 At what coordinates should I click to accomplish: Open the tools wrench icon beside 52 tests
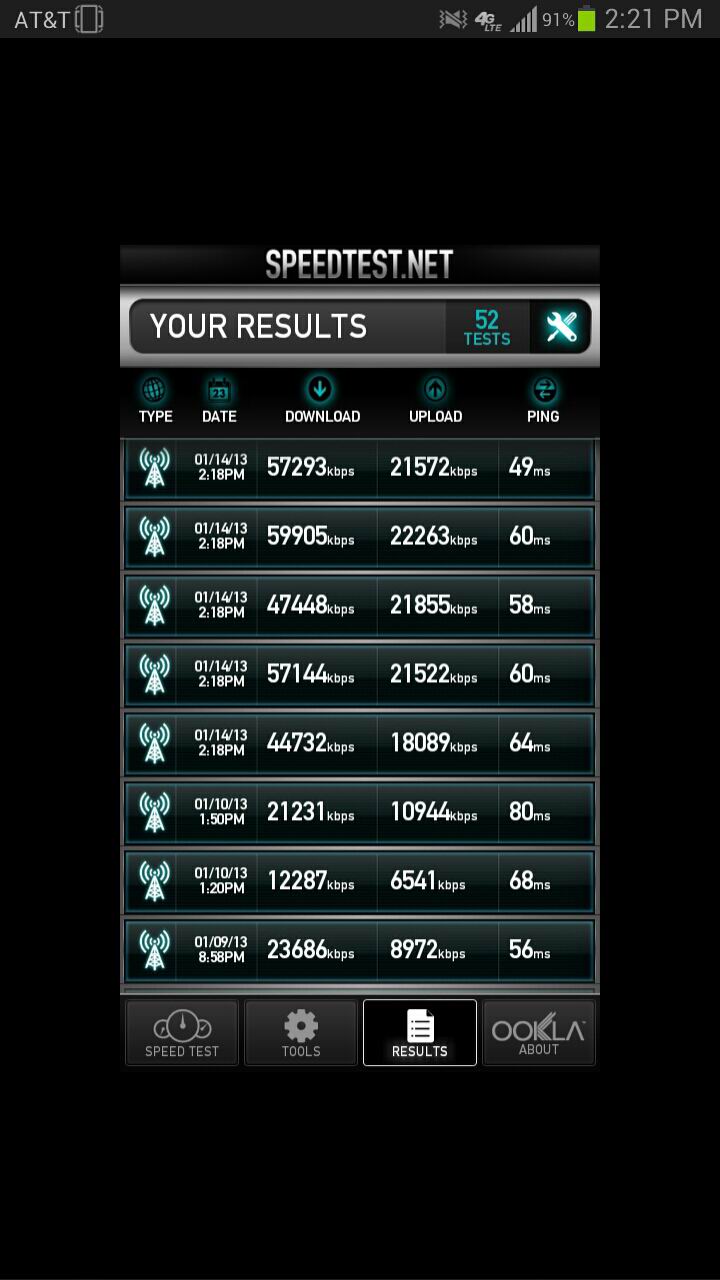tap(561, 327)
